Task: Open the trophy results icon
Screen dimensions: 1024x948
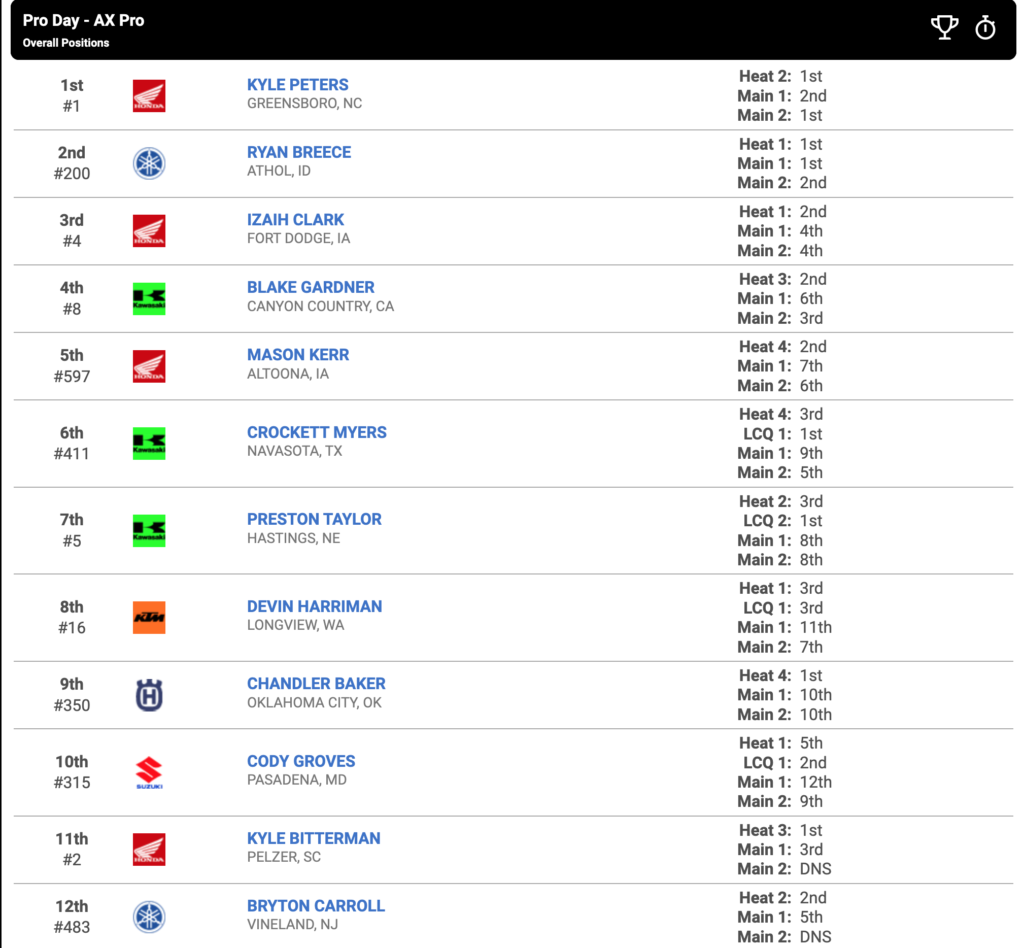Action: point(944,27)
